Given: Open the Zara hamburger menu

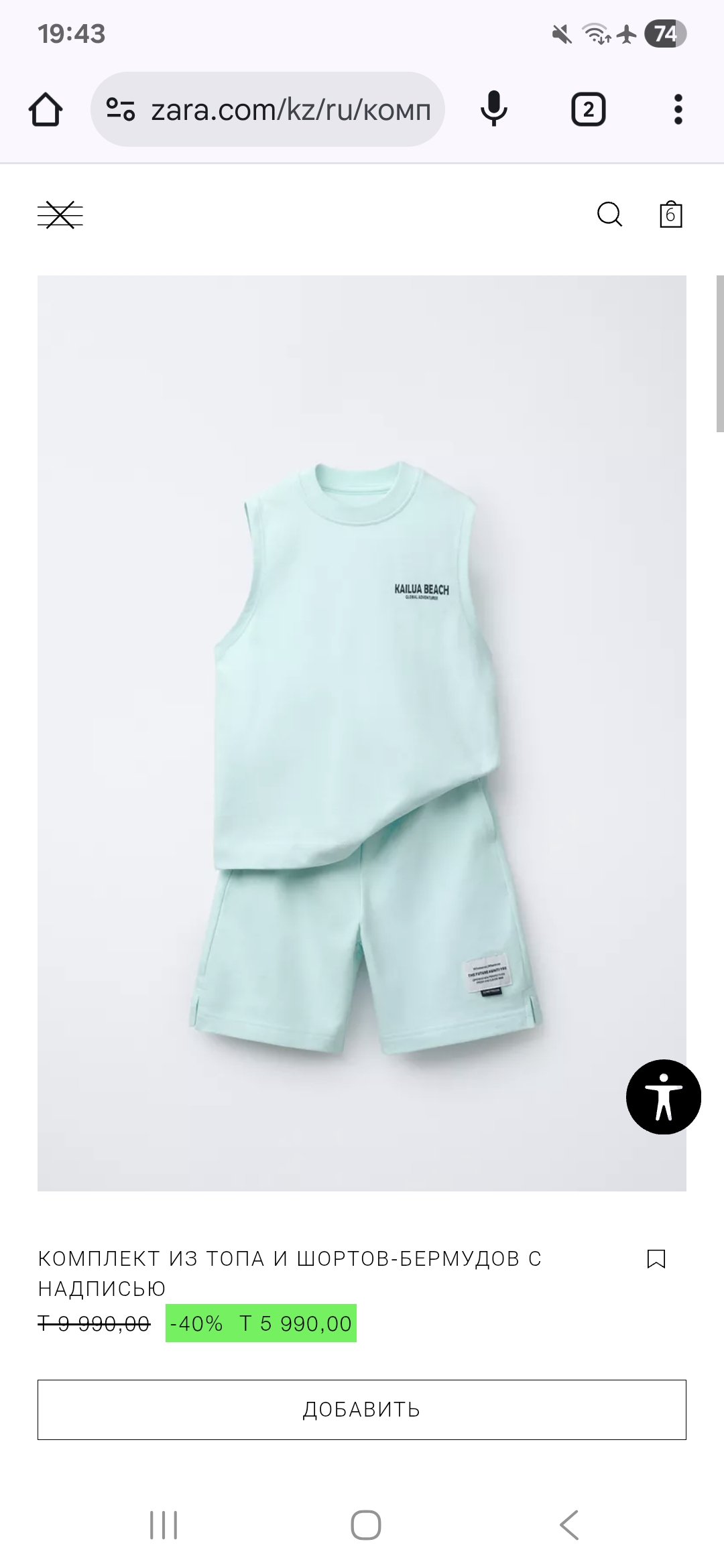Looking at the screenshot, I should coord(60,216).
